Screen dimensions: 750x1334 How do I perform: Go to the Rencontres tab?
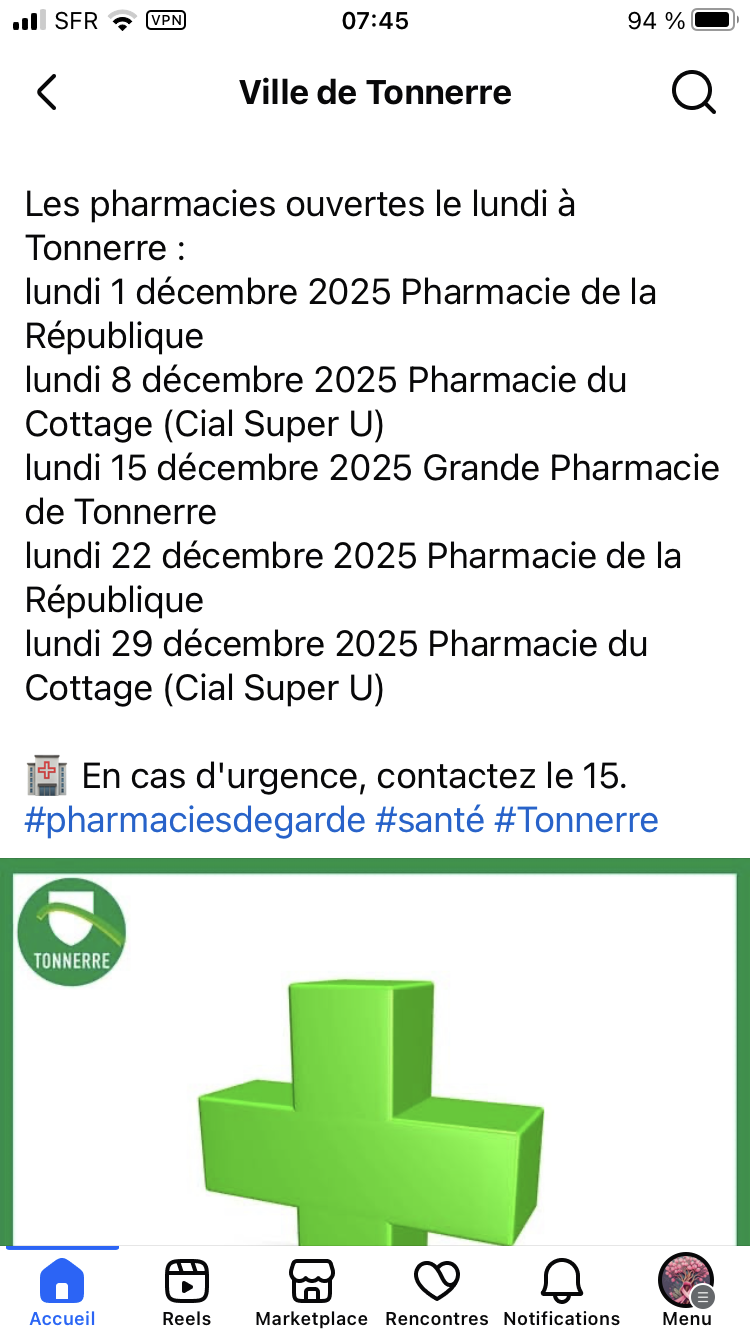coord(437,1290)
